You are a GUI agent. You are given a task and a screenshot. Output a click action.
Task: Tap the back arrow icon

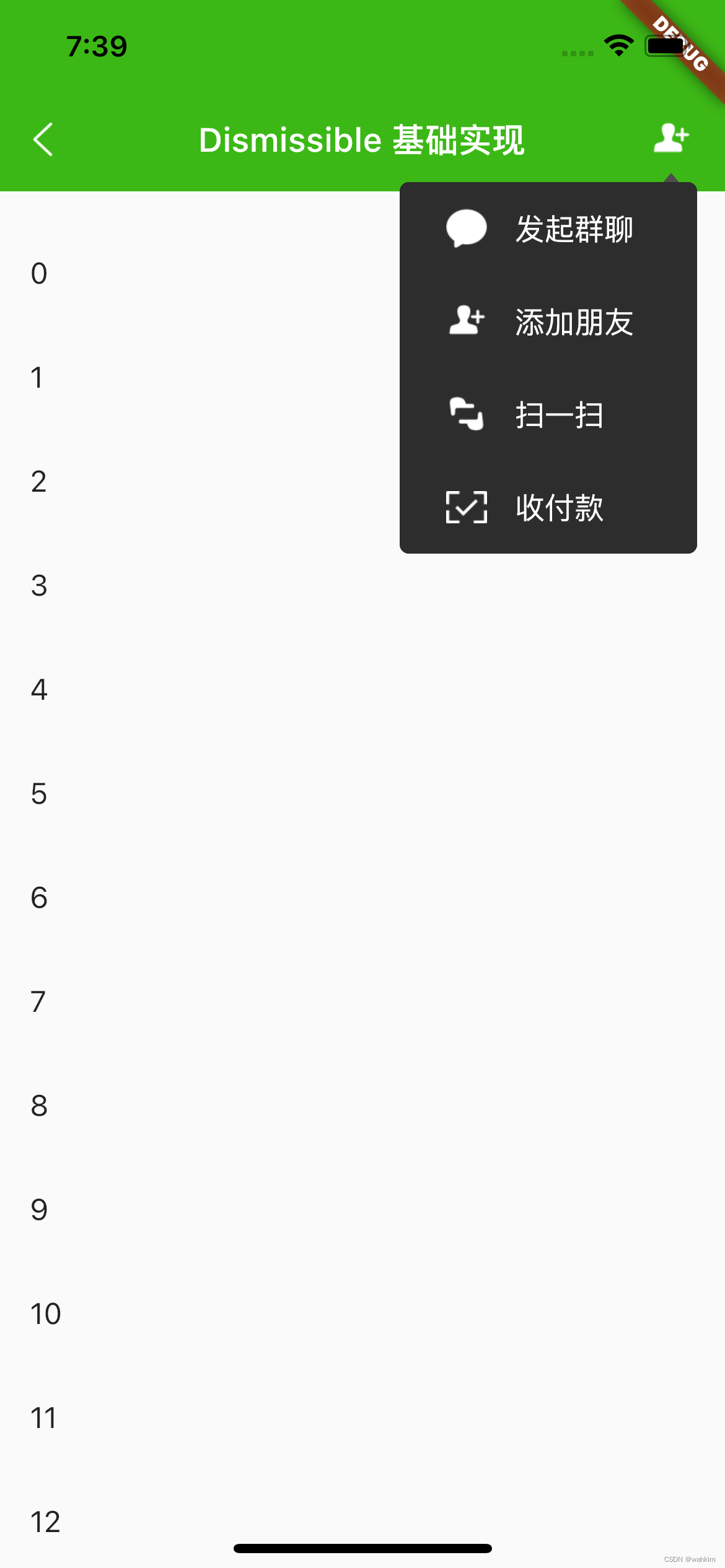click(x=43, y=140)
